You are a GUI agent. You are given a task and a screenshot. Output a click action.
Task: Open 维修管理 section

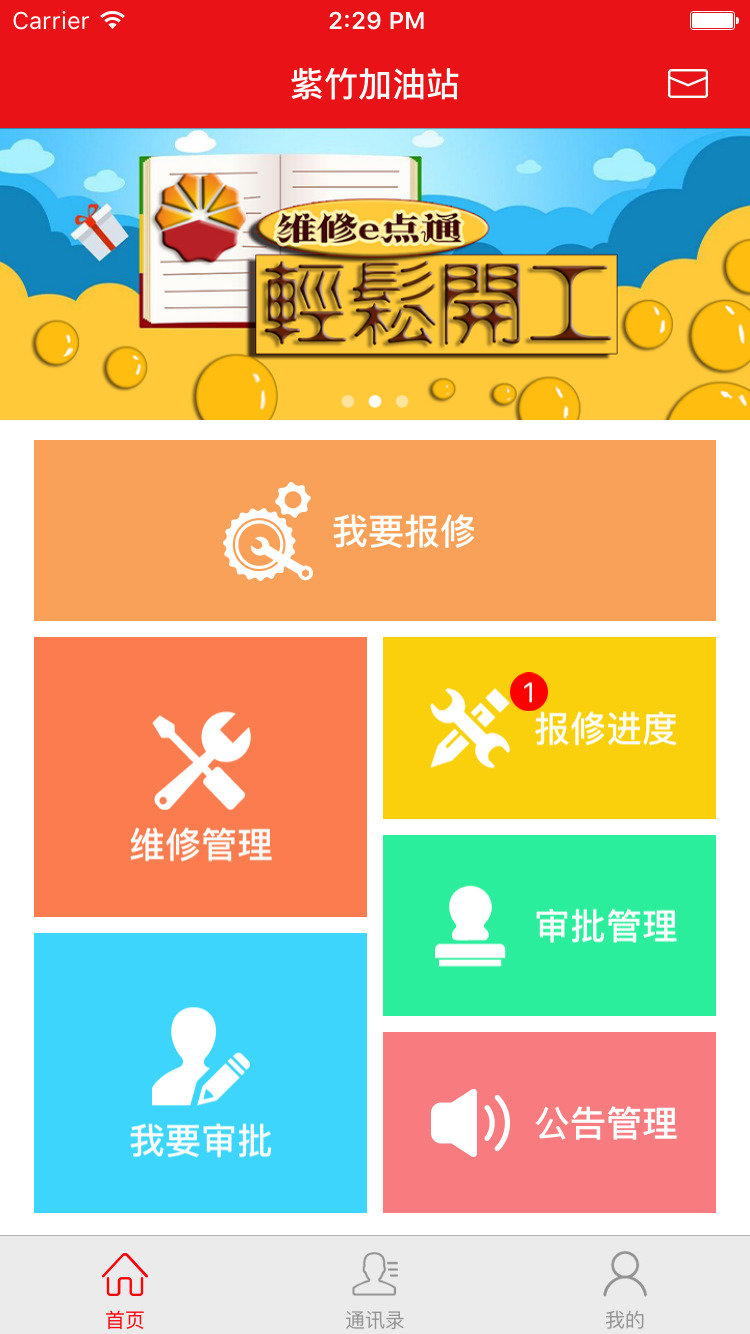pyautogui.click(x=200, y=777)
